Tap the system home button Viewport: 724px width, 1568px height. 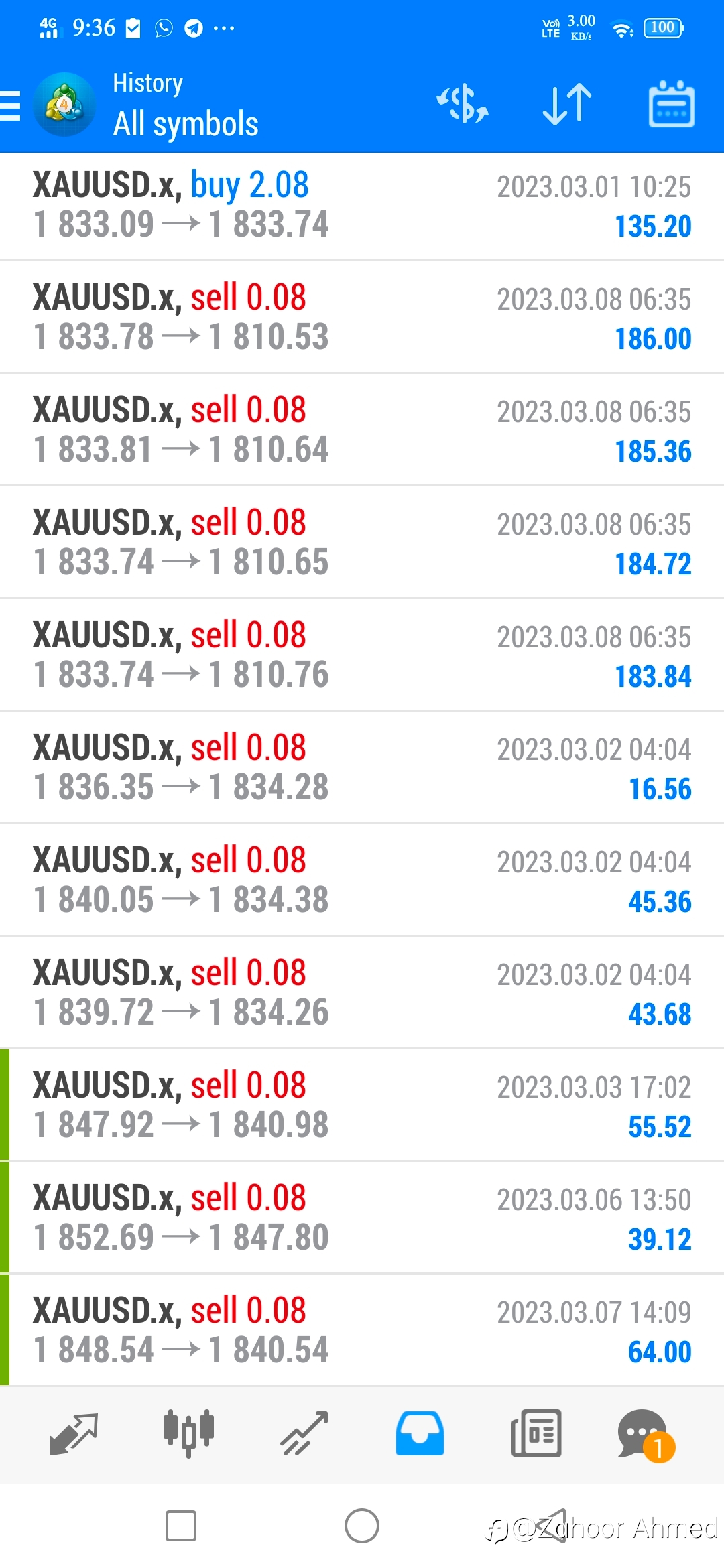click(x=362, y=1526)
